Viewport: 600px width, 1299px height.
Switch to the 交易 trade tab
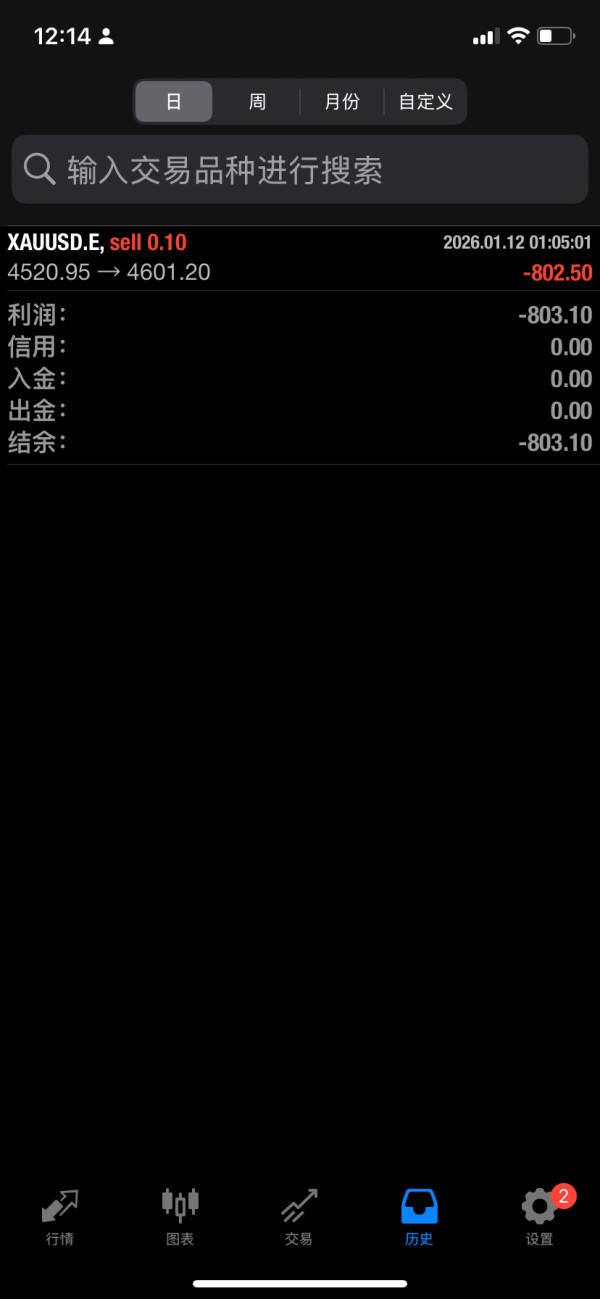[299, 1215]
